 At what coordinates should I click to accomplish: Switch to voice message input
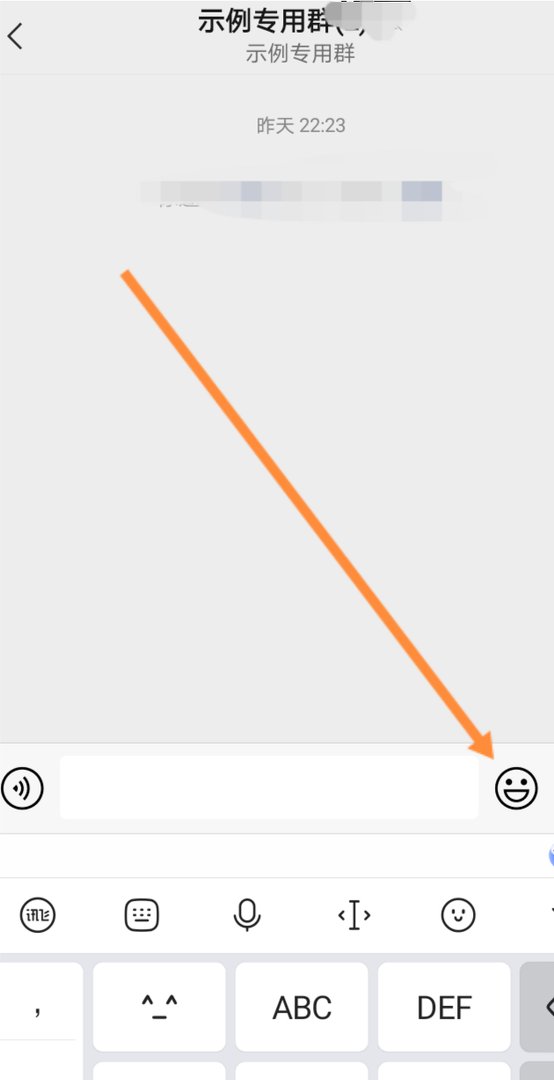22,788
